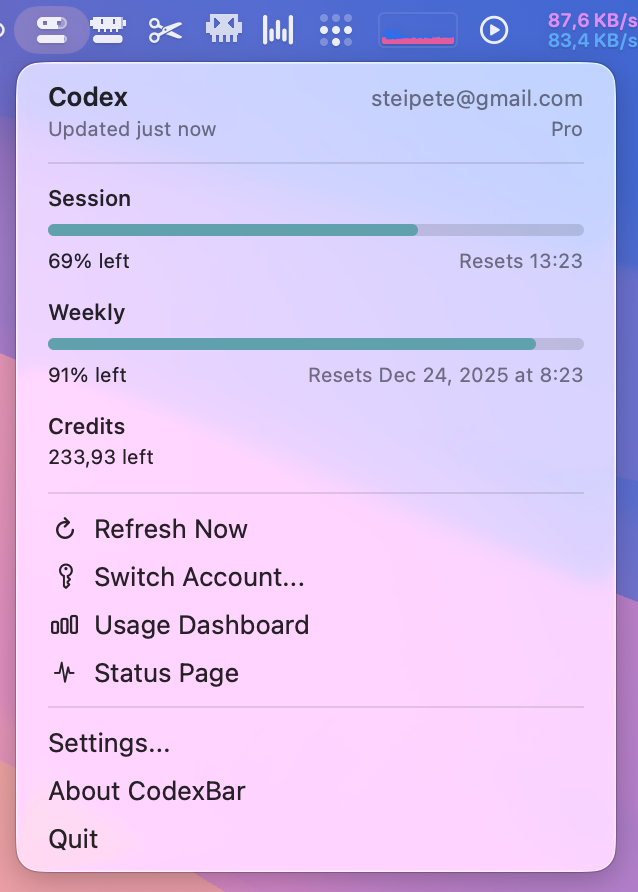Open the dot grid menu bar icon

pyautogui.click(x=337, y=30)
